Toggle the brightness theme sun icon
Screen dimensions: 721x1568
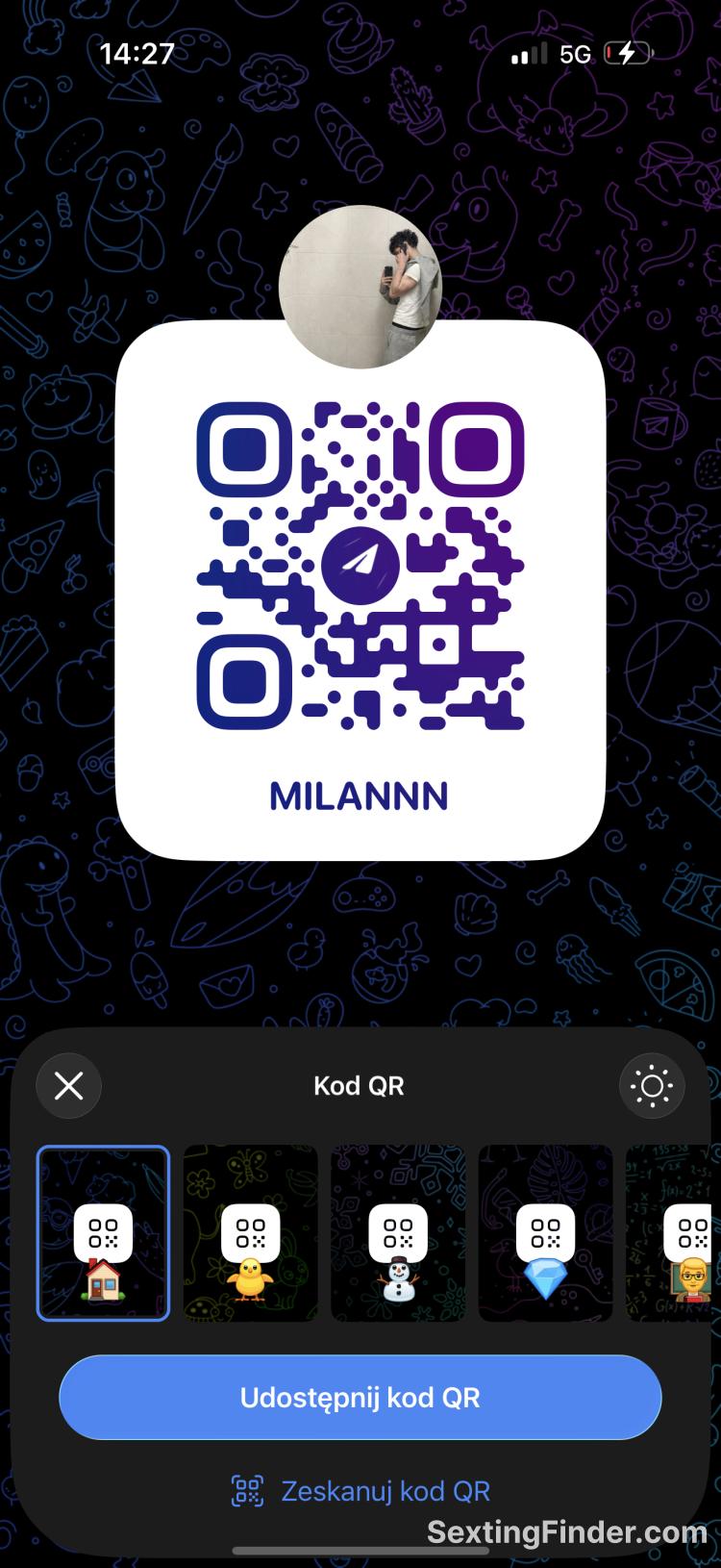coord(652,1086)
